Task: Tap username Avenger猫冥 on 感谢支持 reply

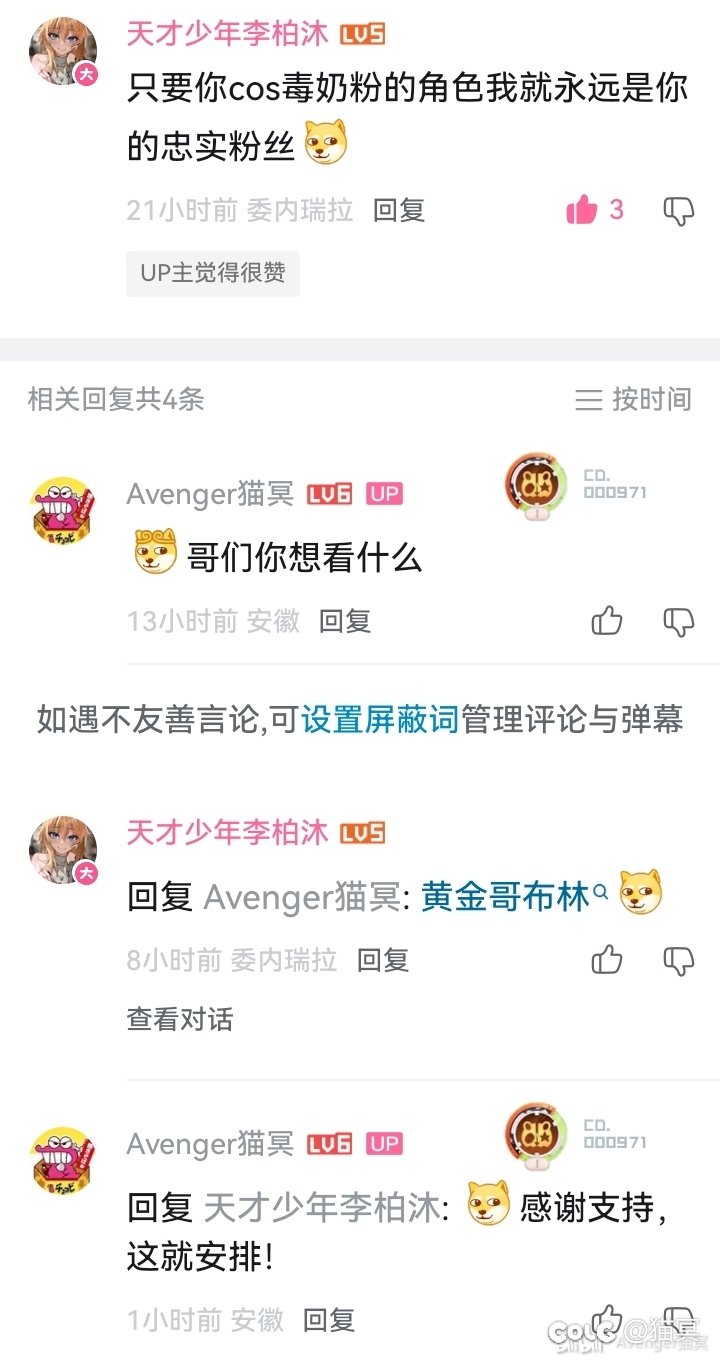Action: coord(210,1143)
